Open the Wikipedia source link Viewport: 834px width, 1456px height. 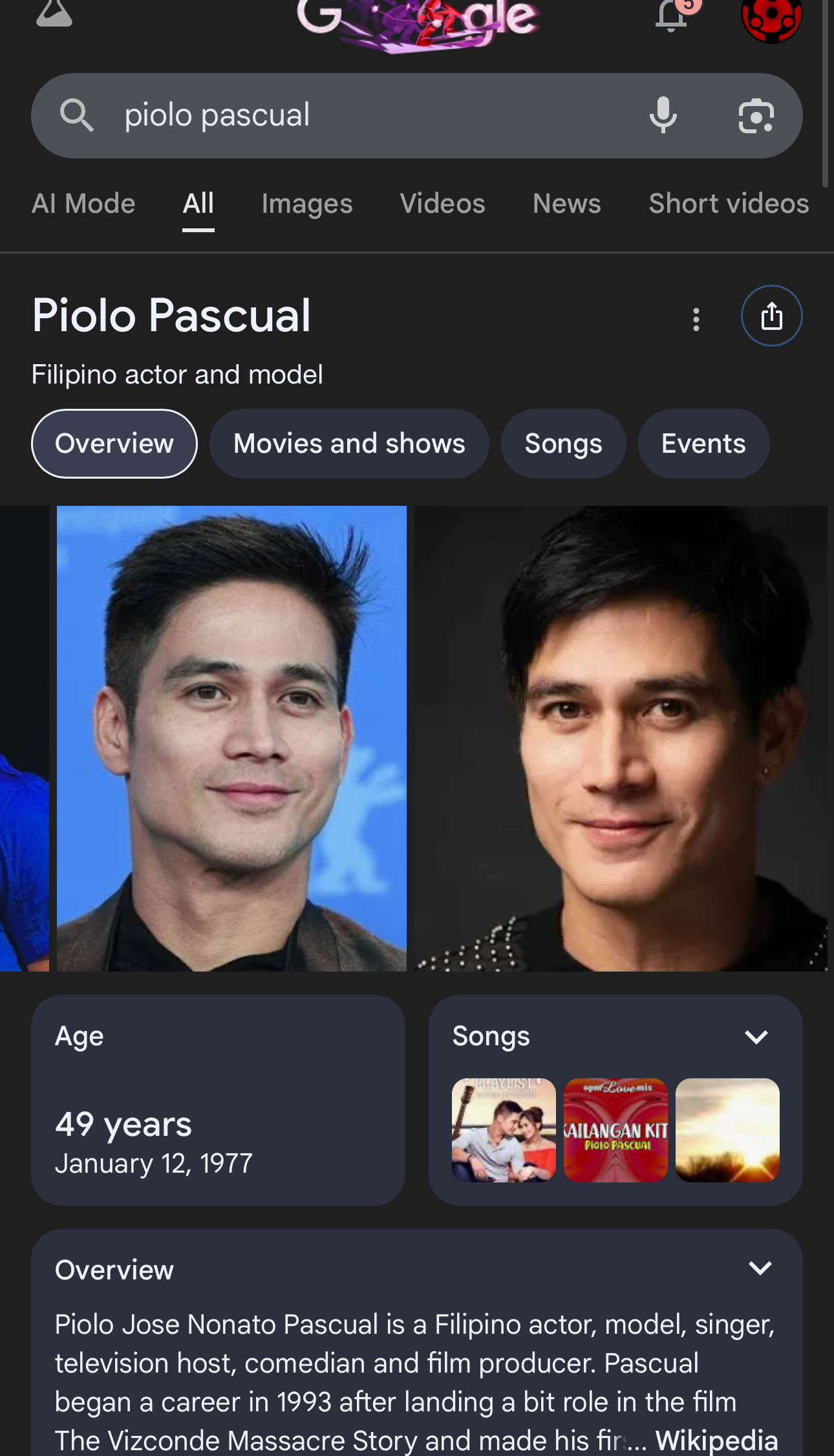[716, 1440]
